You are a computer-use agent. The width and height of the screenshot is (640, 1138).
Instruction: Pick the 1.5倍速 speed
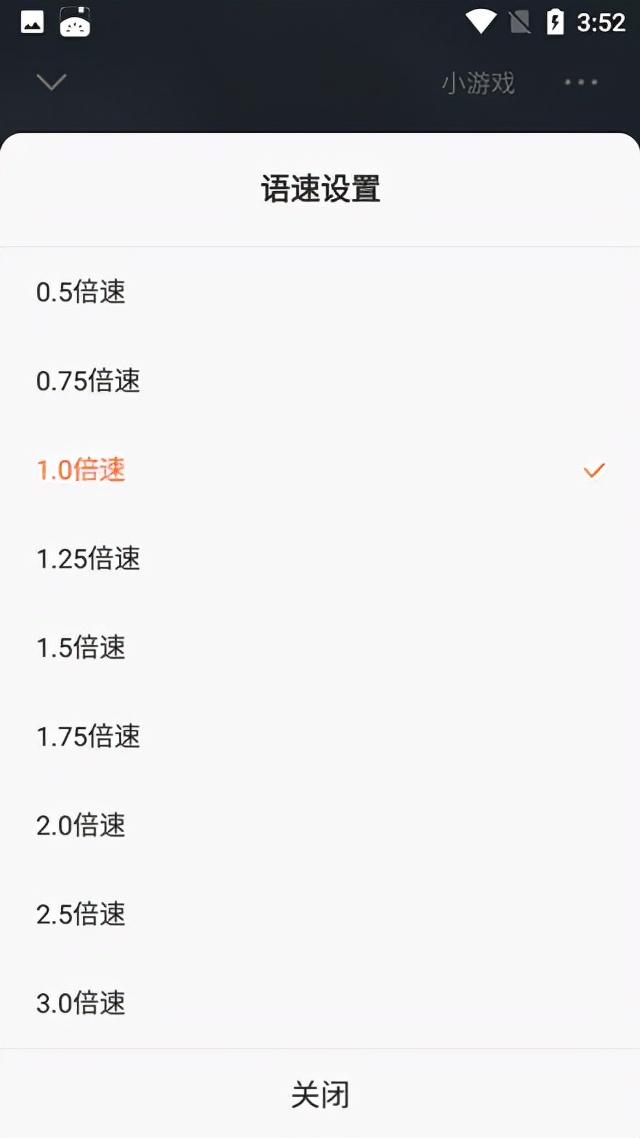click(x=81, y=648)
